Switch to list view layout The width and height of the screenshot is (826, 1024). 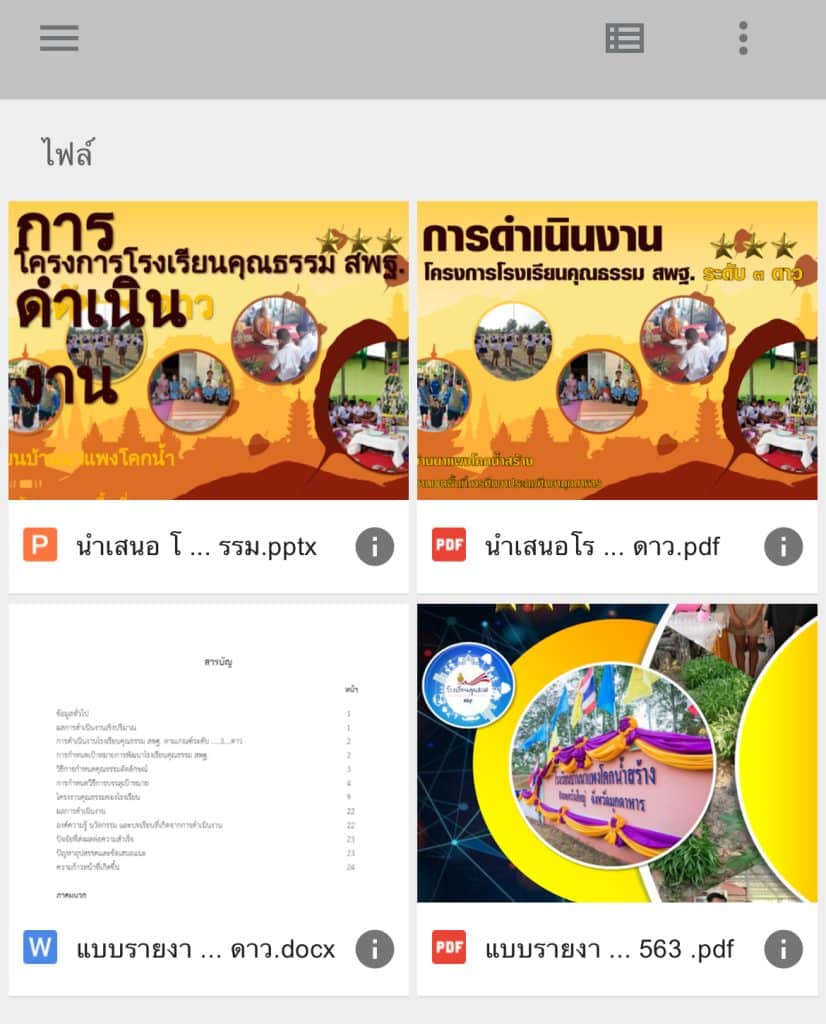point(625,38)
